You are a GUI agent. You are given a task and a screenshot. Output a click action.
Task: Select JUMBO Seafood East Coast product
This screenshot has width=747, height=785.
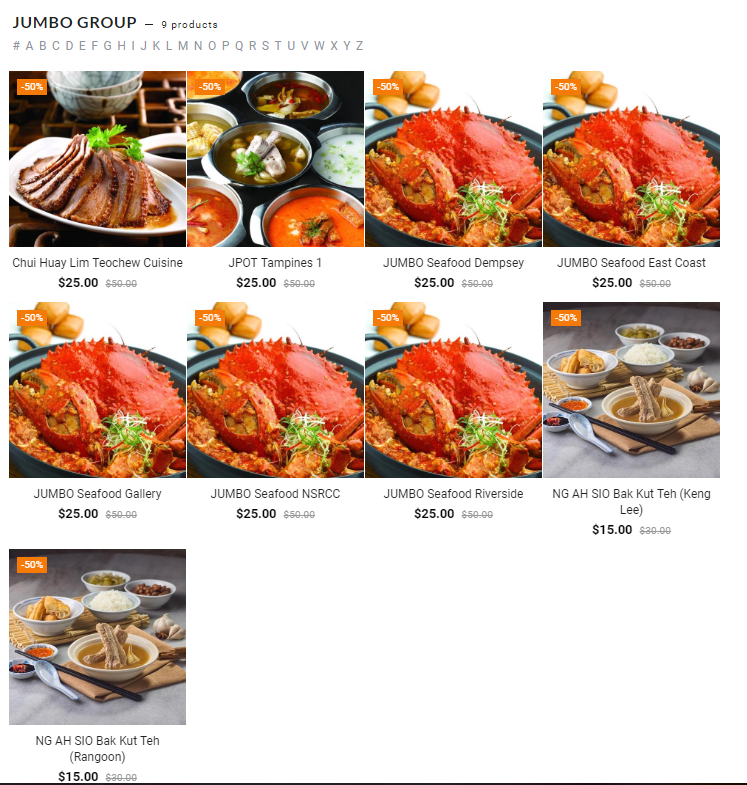(x=631, y=263)
